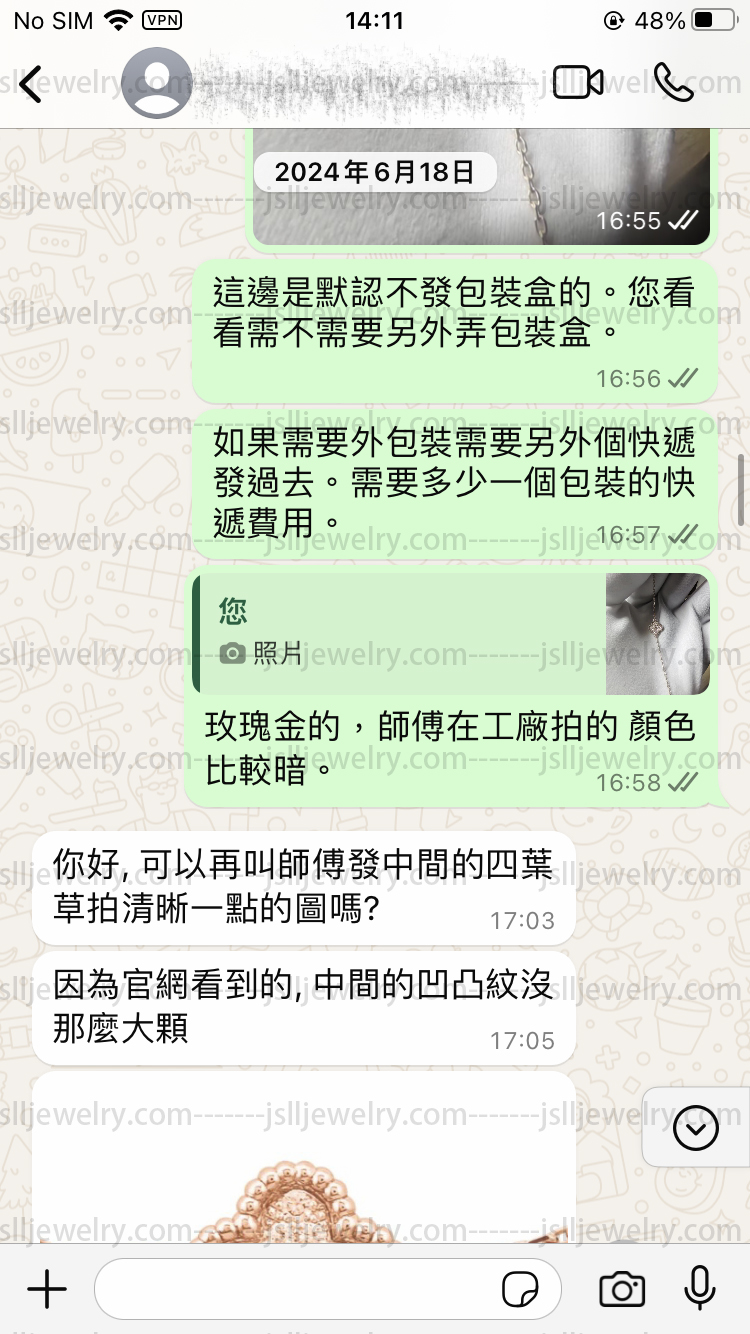Open the camera to take a photo

tap(622, 1289)
